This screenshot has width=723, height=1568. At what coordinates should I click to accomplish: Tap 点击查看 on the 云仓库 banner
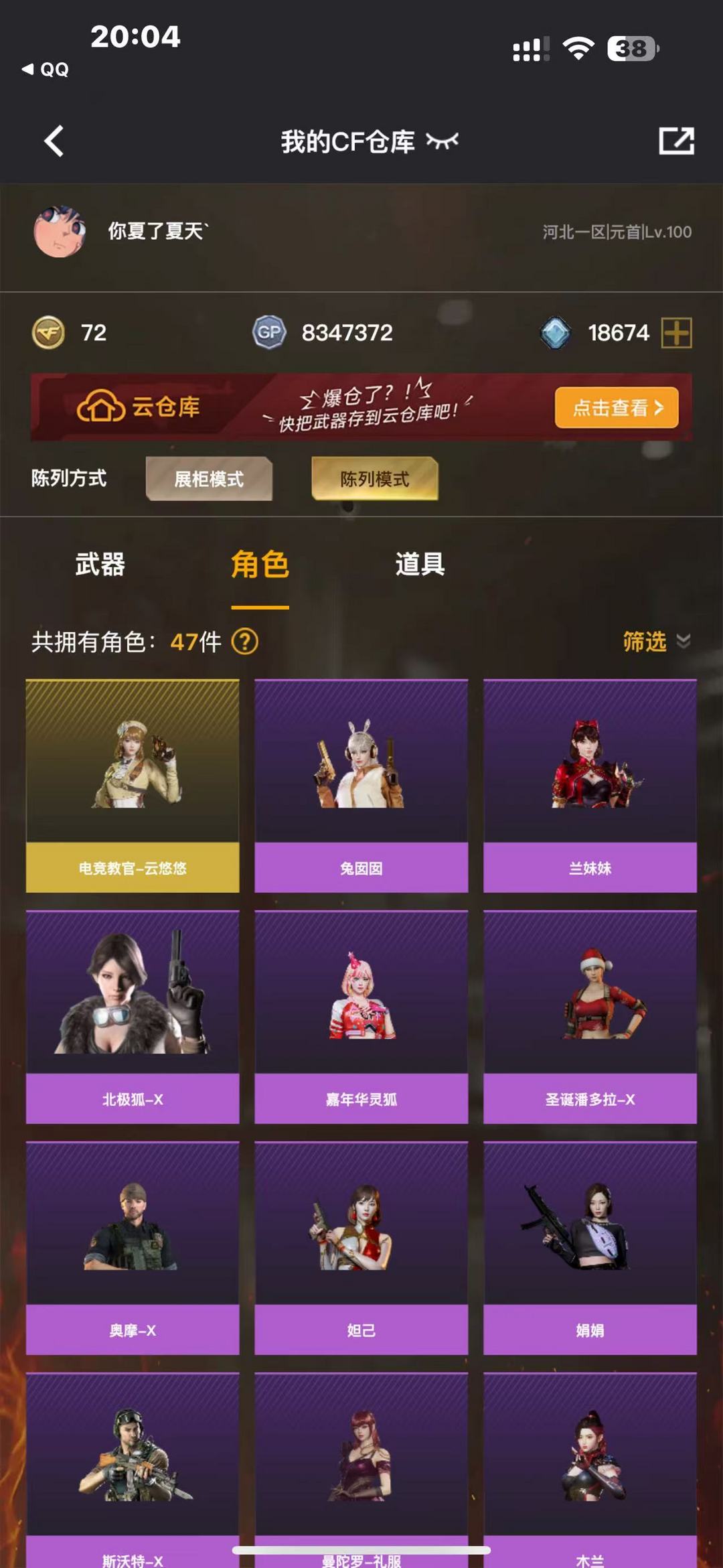click(617, 407)
